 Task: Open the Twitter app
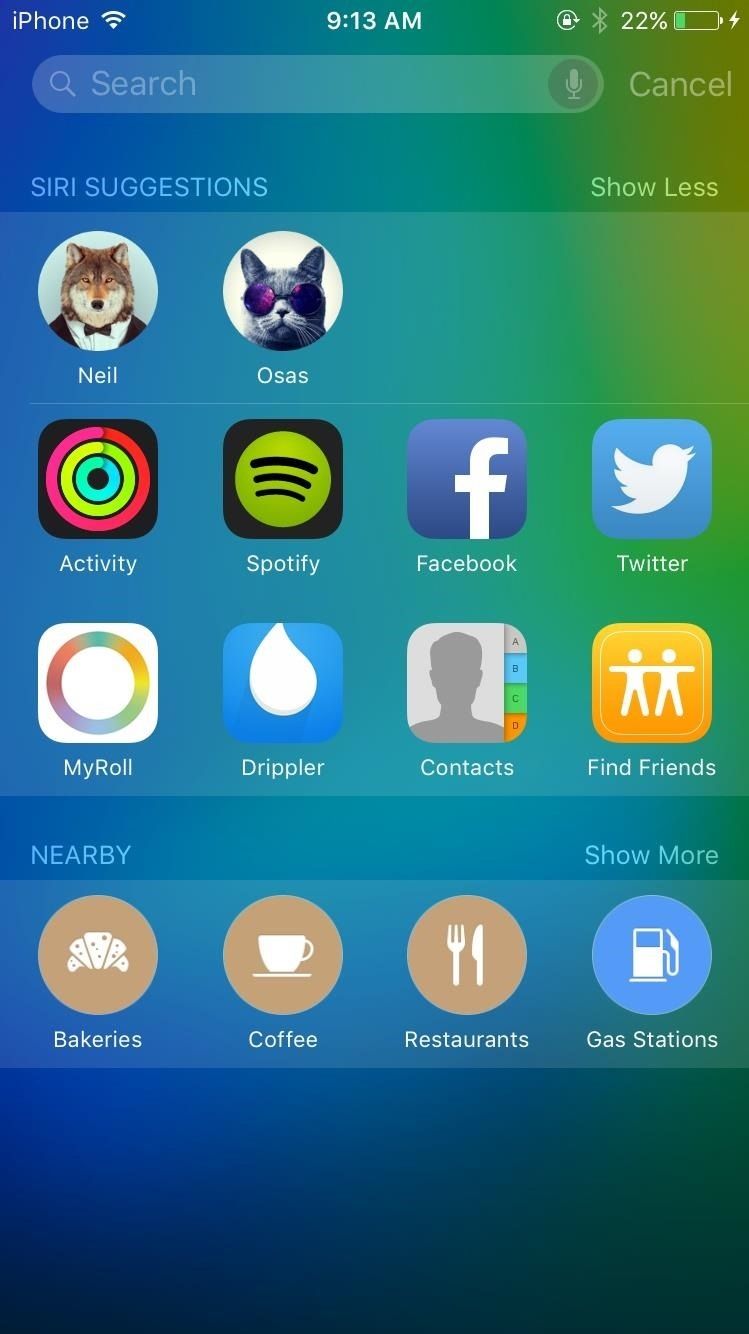pyautogui.click(x=652, y=478)
